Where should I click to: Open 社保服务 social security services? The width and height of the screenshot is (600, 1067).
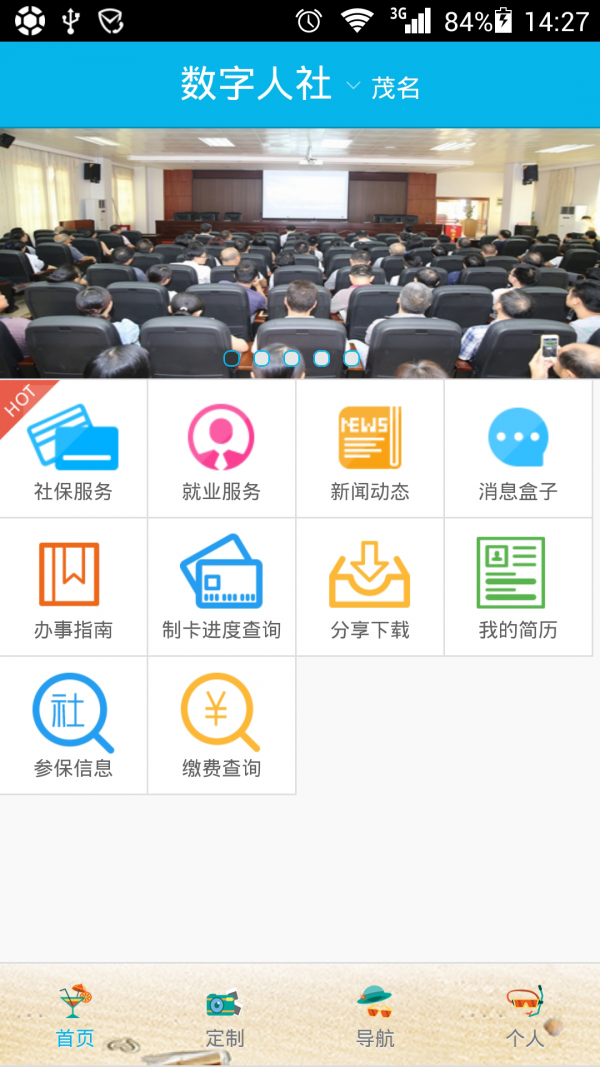pos(73,450)
